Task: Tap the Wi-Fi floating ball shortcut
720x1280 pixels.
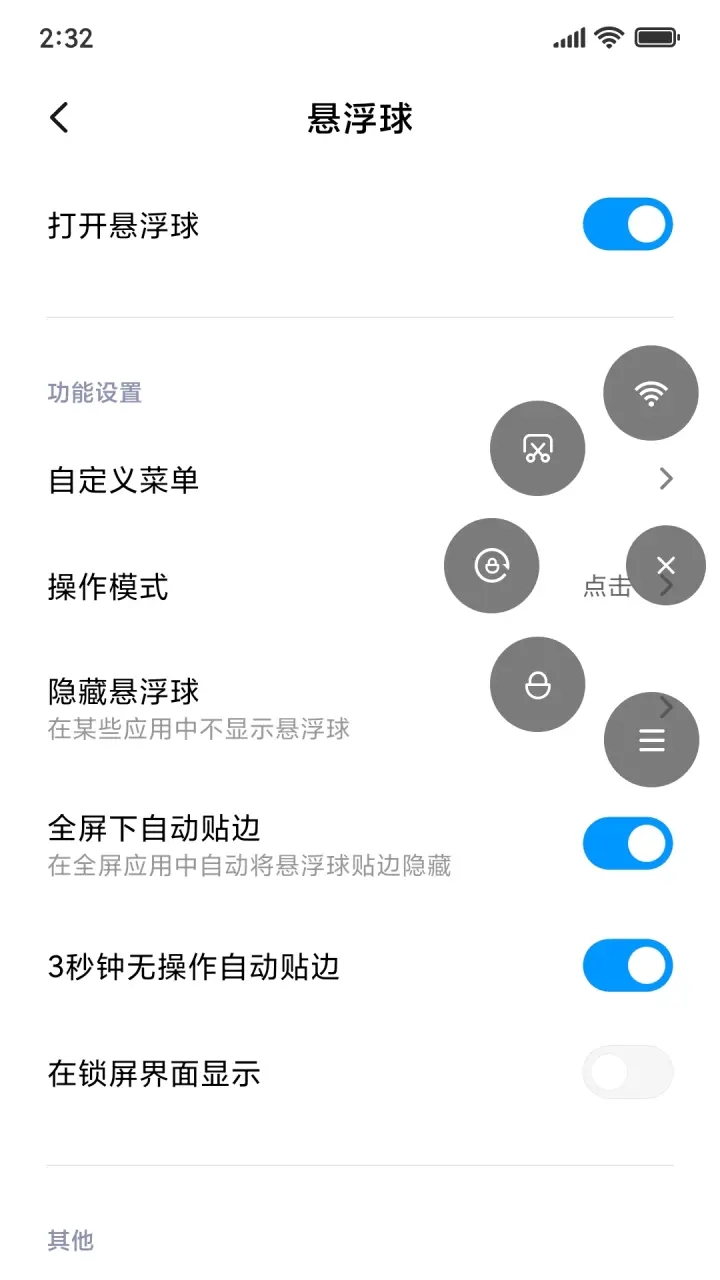Action: click(x=651, y=393)
